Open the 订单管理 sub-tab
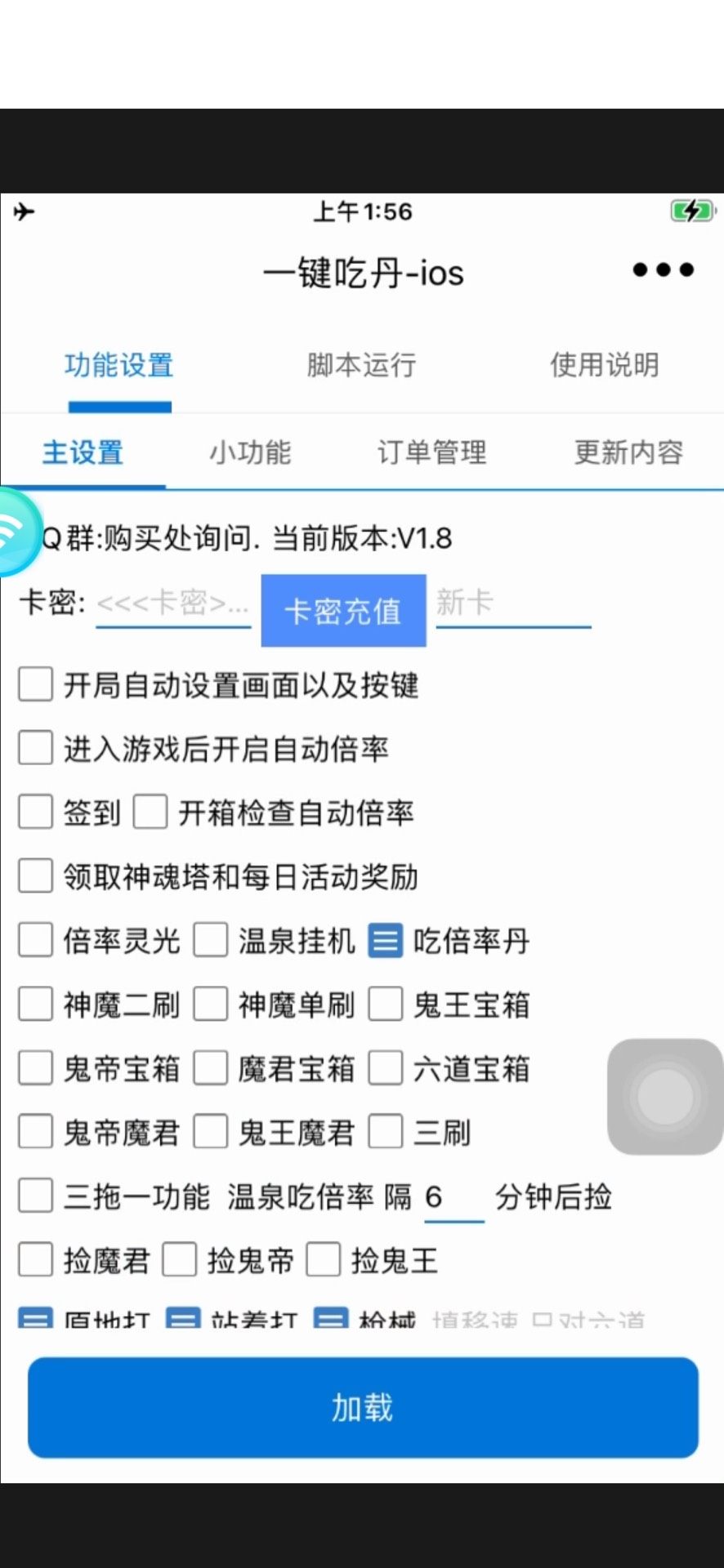 pyautogui.click(x=431, y=452)
